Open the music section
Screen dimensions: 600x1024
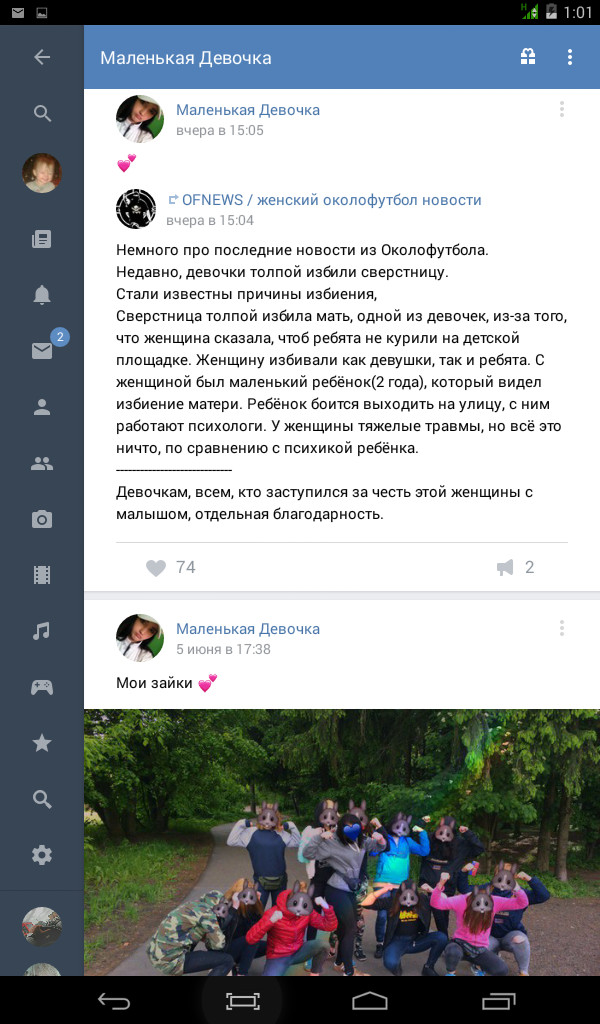pos(42,631)
